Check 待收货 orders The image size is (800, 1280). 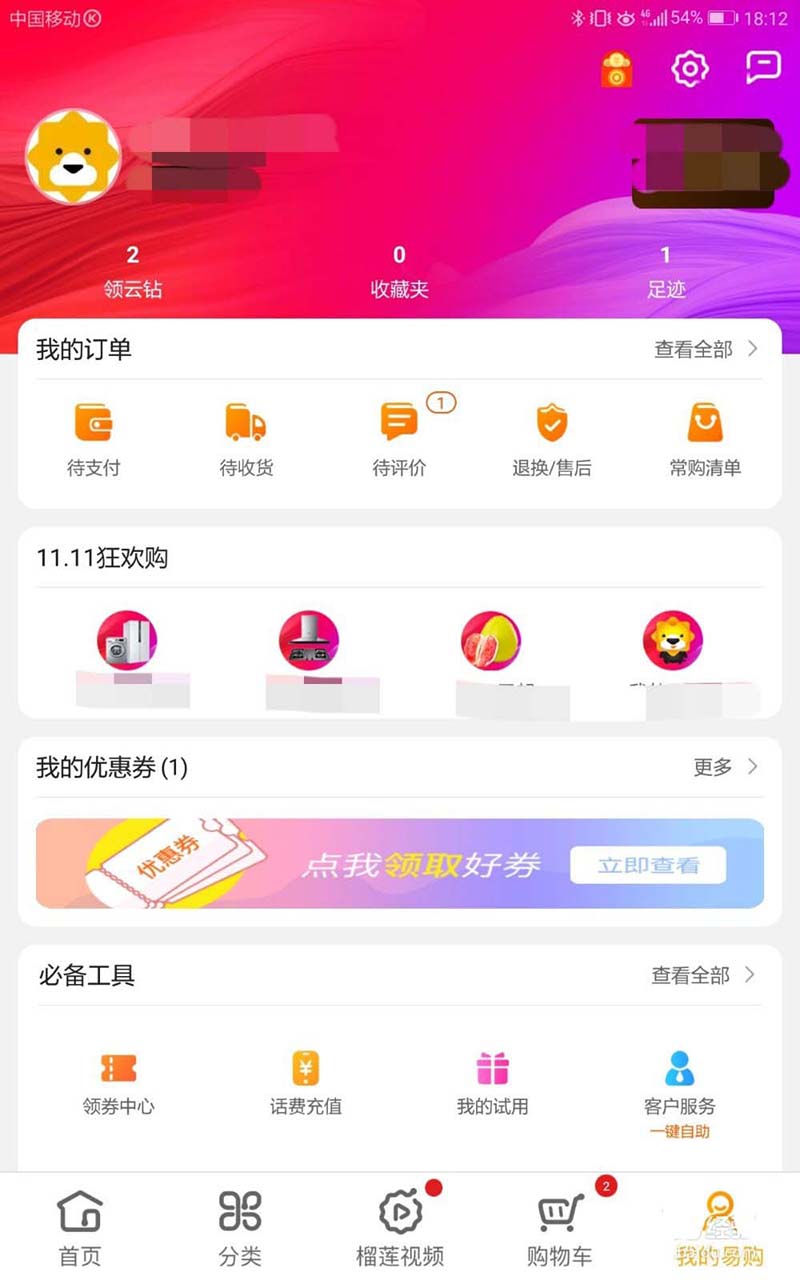[x=246, y=436]
